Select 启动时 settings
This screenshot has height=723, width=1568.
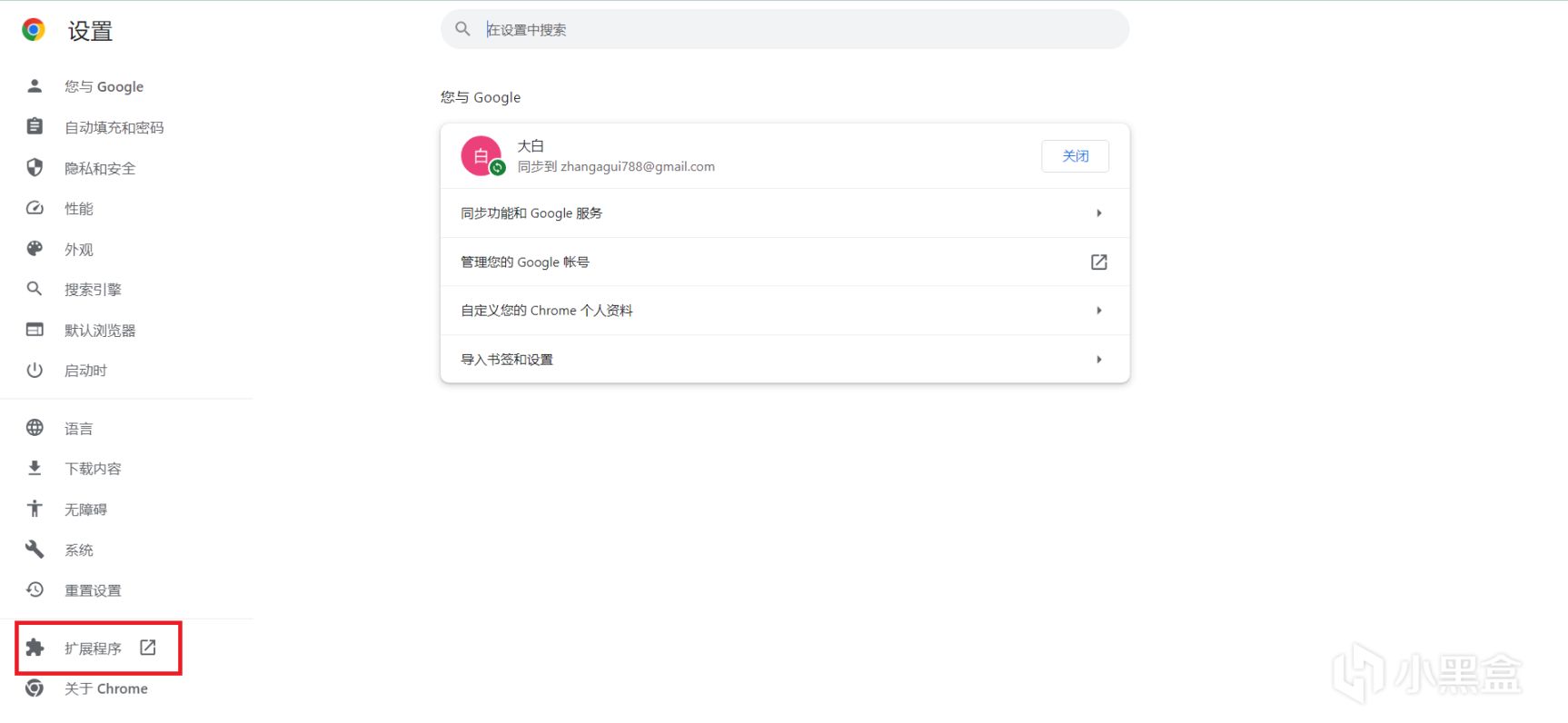[85, 371]
